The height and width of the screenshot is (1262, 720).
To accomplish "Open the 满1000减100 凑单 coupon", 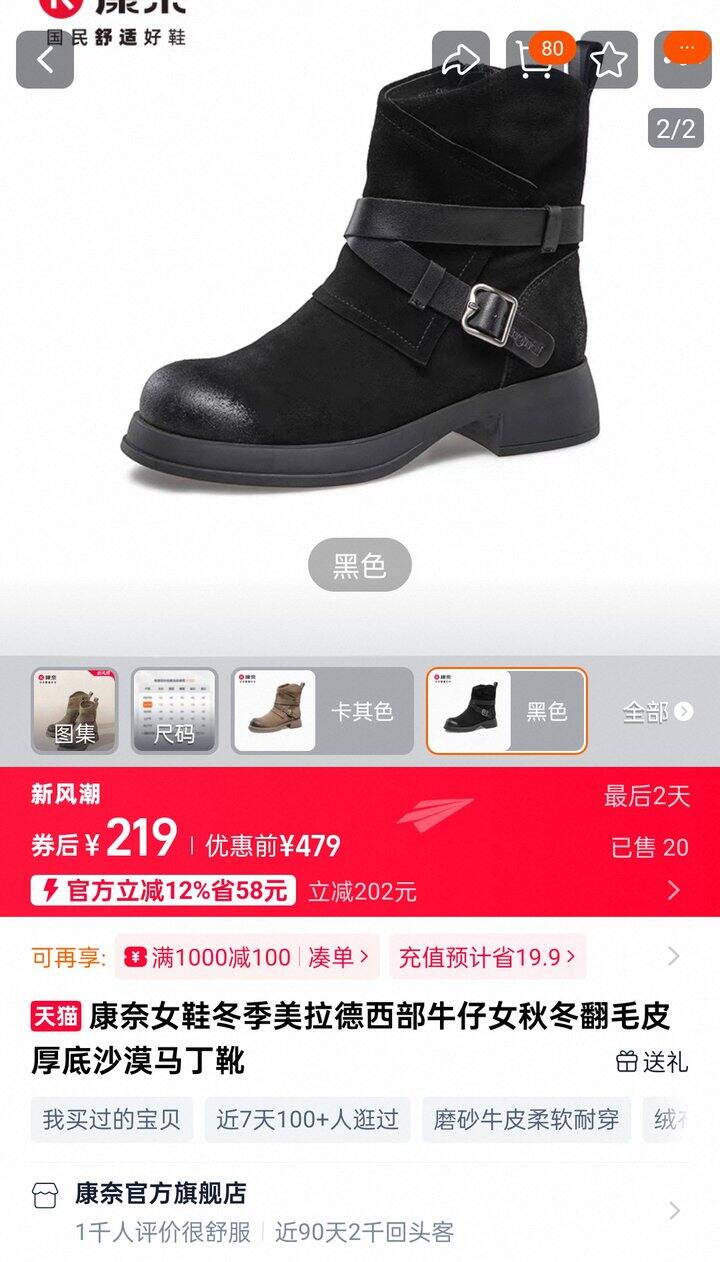I will (x=248, y=957).
